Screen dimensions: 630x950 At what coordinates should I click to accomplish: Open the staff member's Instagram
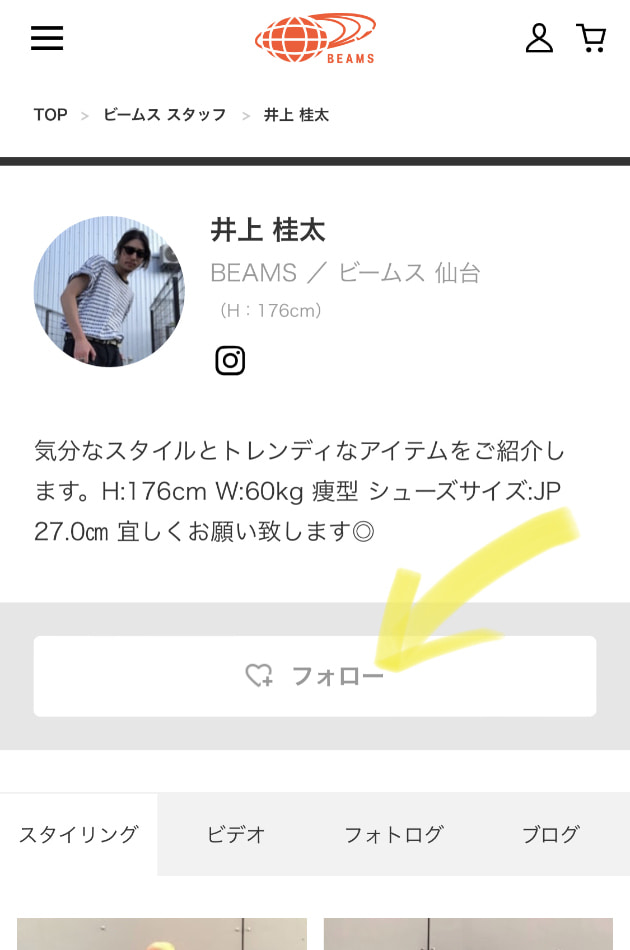coord(230,360)
